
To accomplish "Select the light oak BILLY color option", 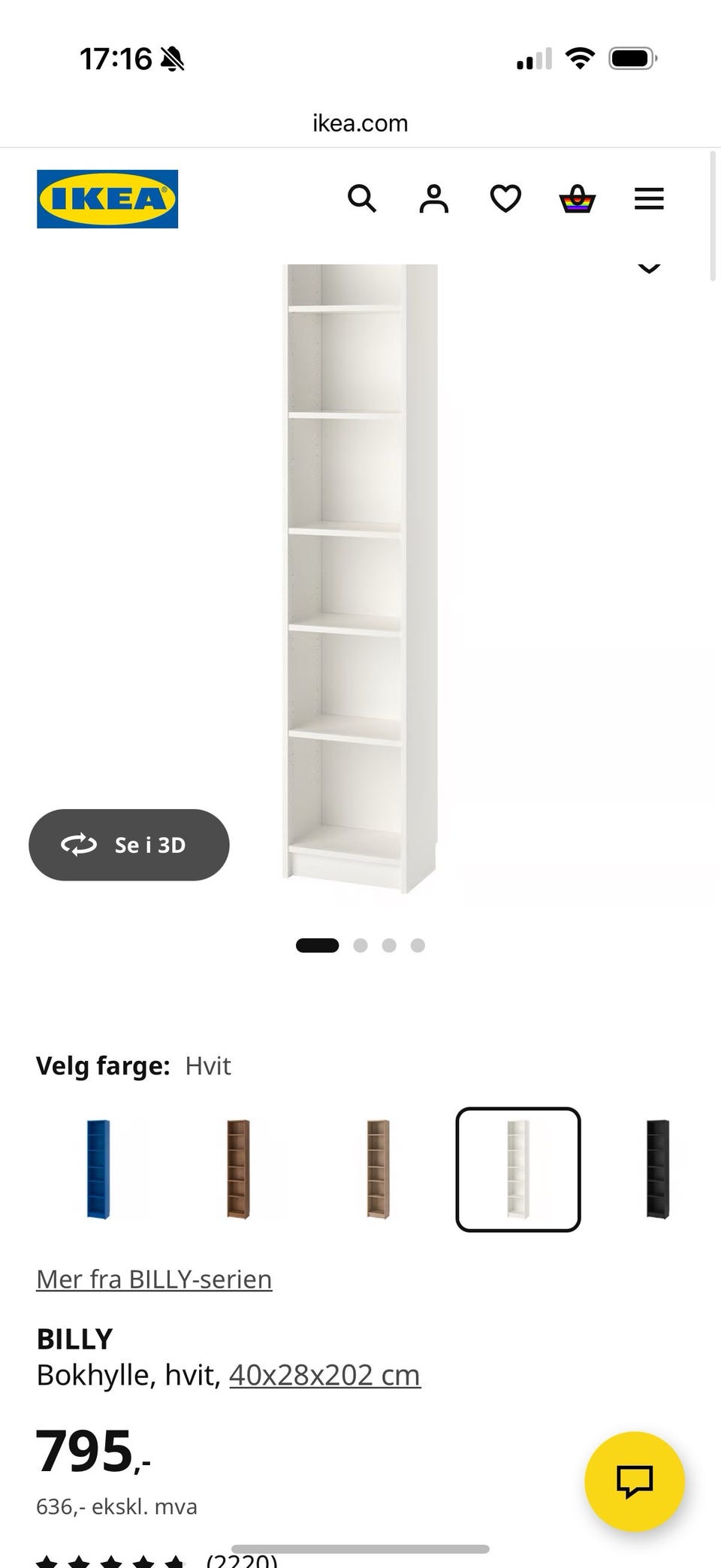I will tap(378, 1169).
